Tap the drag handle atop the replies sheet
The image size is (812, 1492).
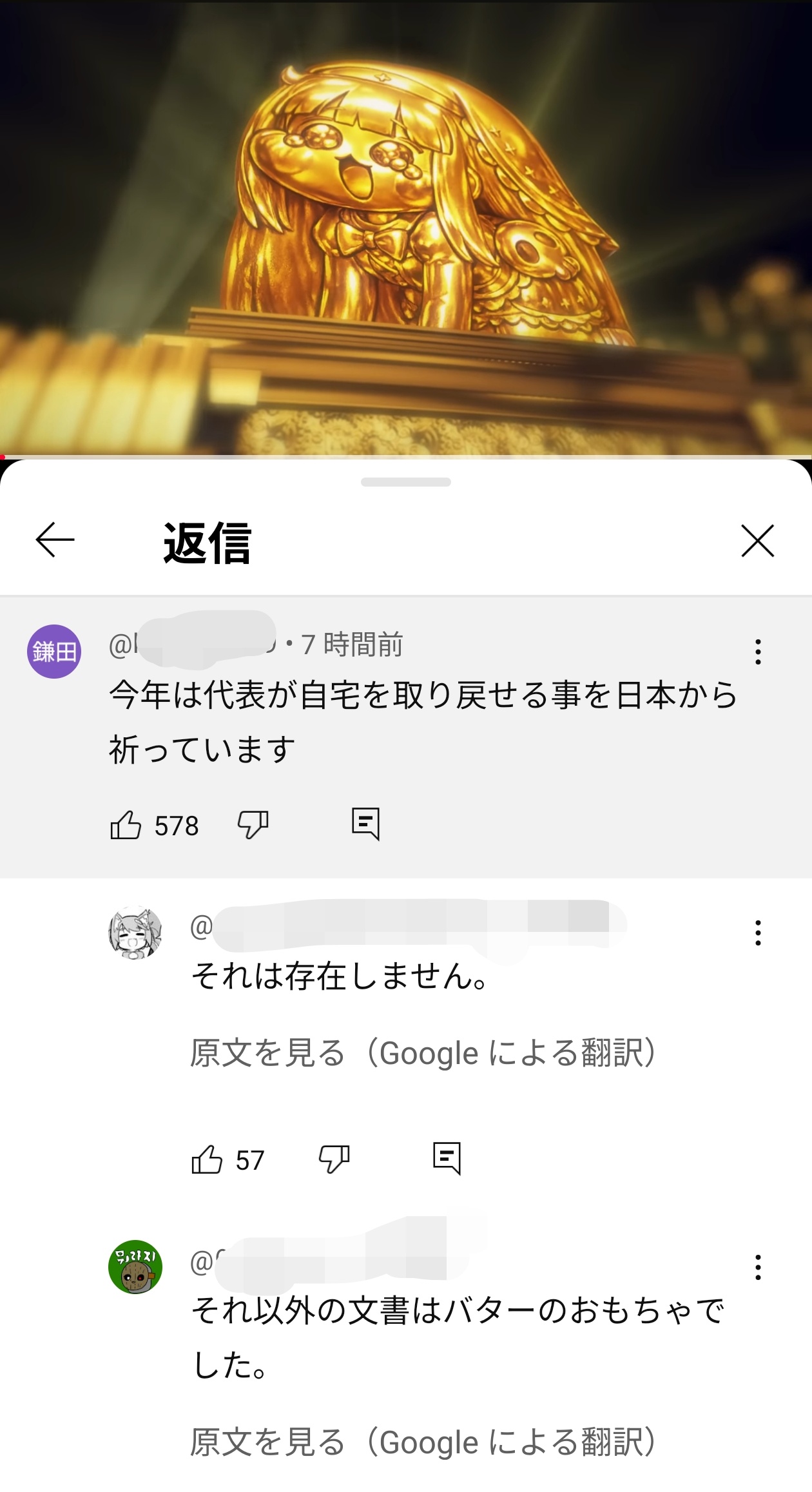tap(406, 482)
